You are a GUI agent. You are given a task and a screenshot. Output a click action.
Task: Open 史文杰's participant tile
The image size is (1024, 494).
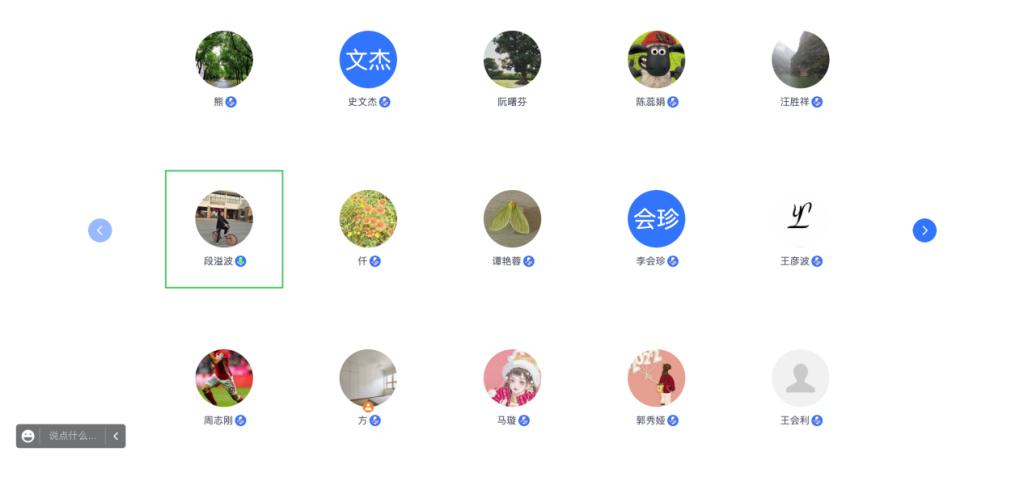pyautogui.click(x=368, y=60)
